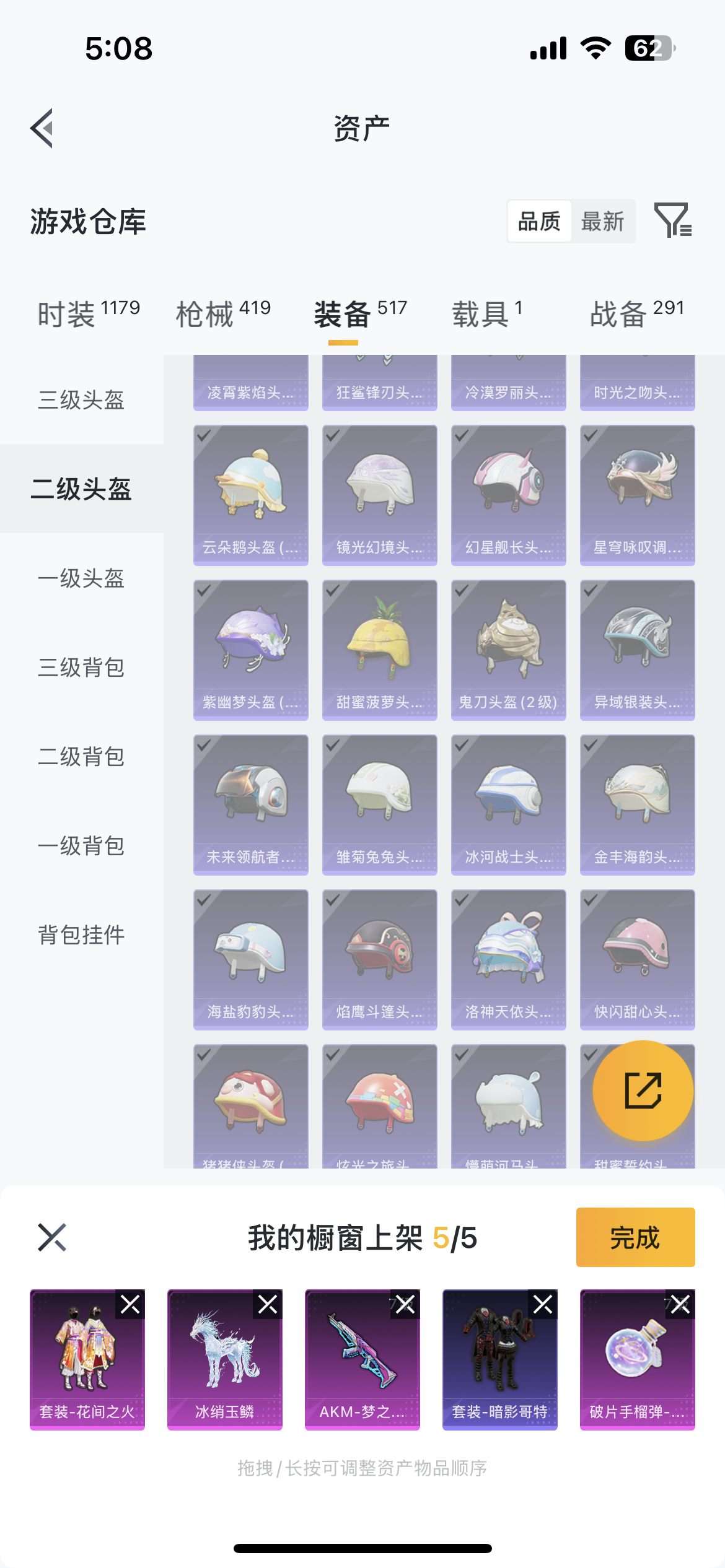This screenshot has height=1568, width=725.
Task: Select 一级头盔 category
Action: coord(81,578)
